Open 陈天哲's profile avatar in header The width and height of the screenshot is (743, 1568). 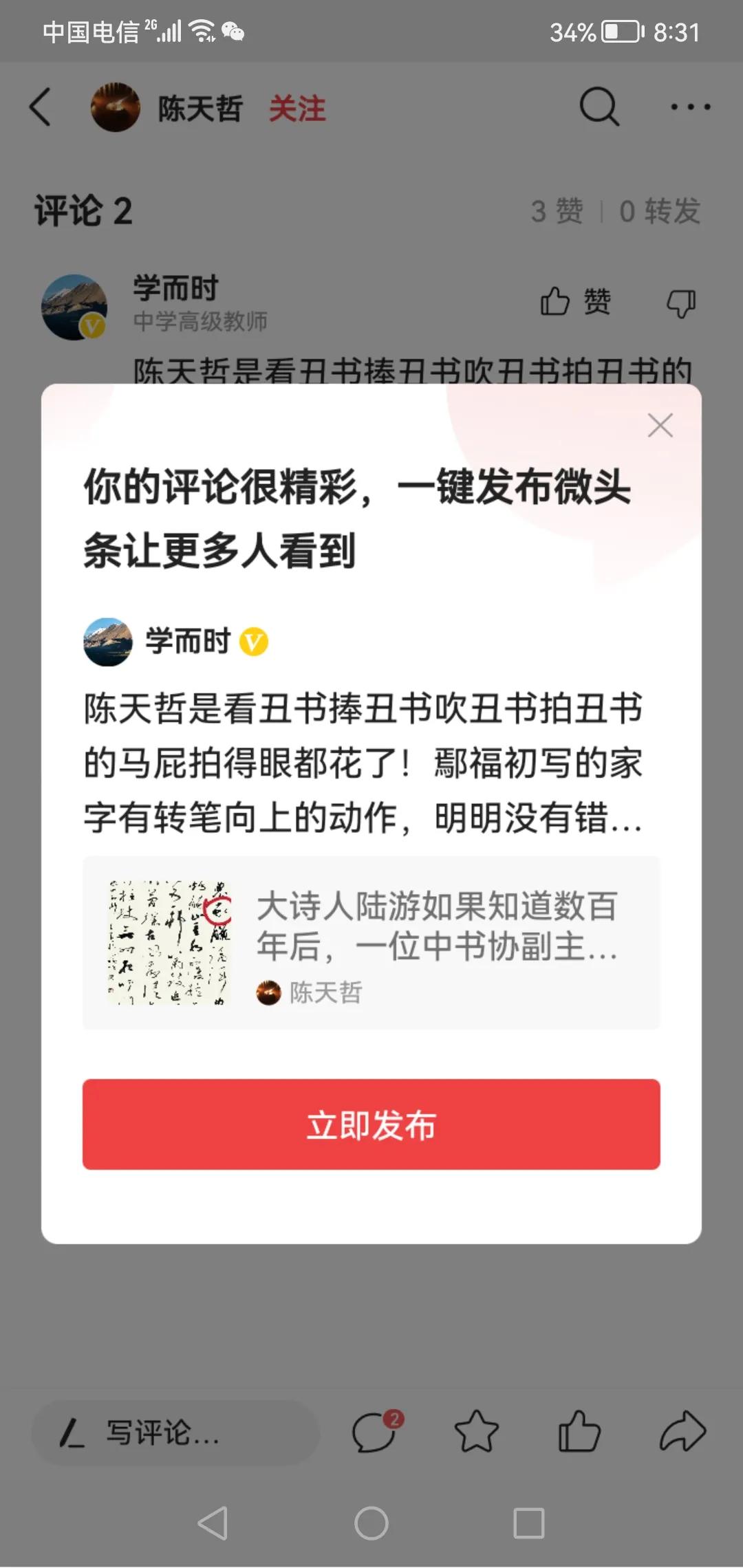[x=116, y=107]
